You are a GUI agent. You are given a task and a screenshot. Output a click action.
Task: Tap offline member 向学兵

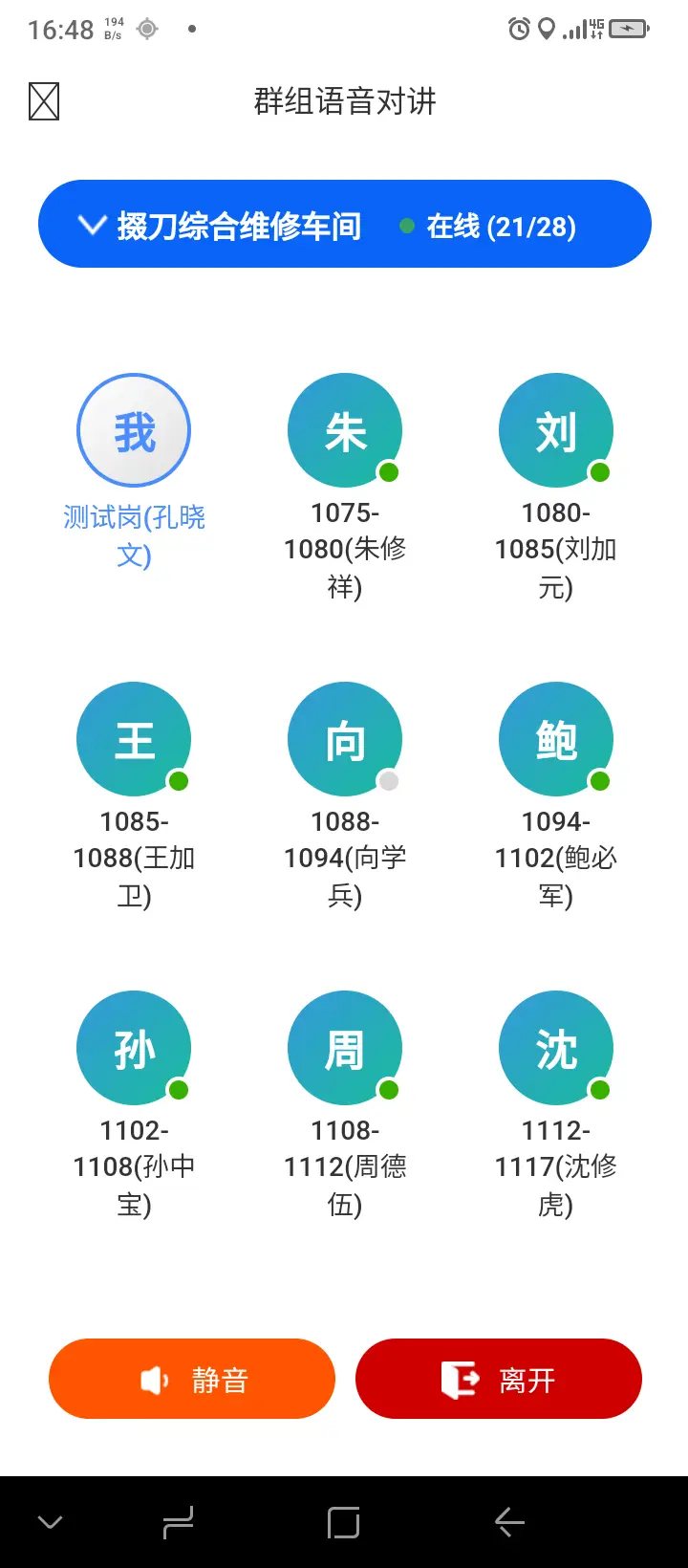pyautogui.click(x=345, y=740)
